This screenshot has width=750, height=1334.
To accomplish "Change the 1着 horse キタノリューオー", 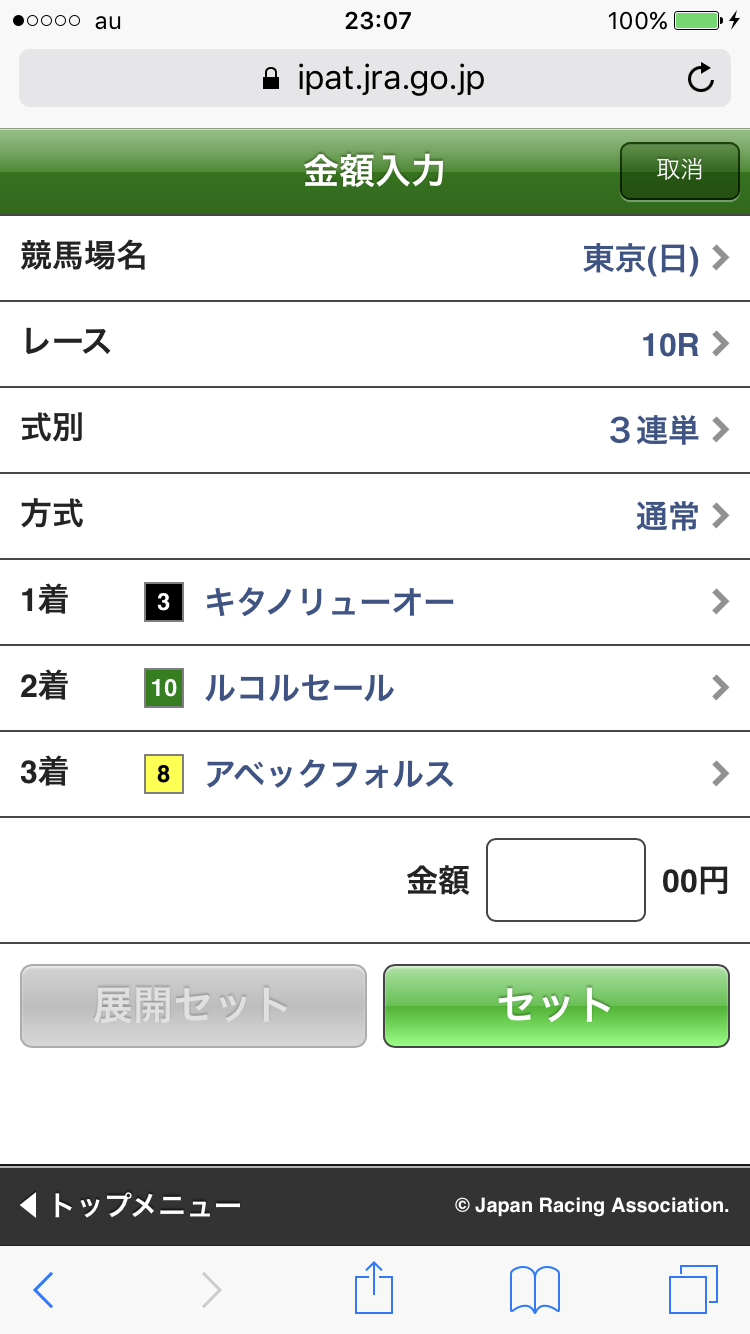I will [x=375, y=602].
